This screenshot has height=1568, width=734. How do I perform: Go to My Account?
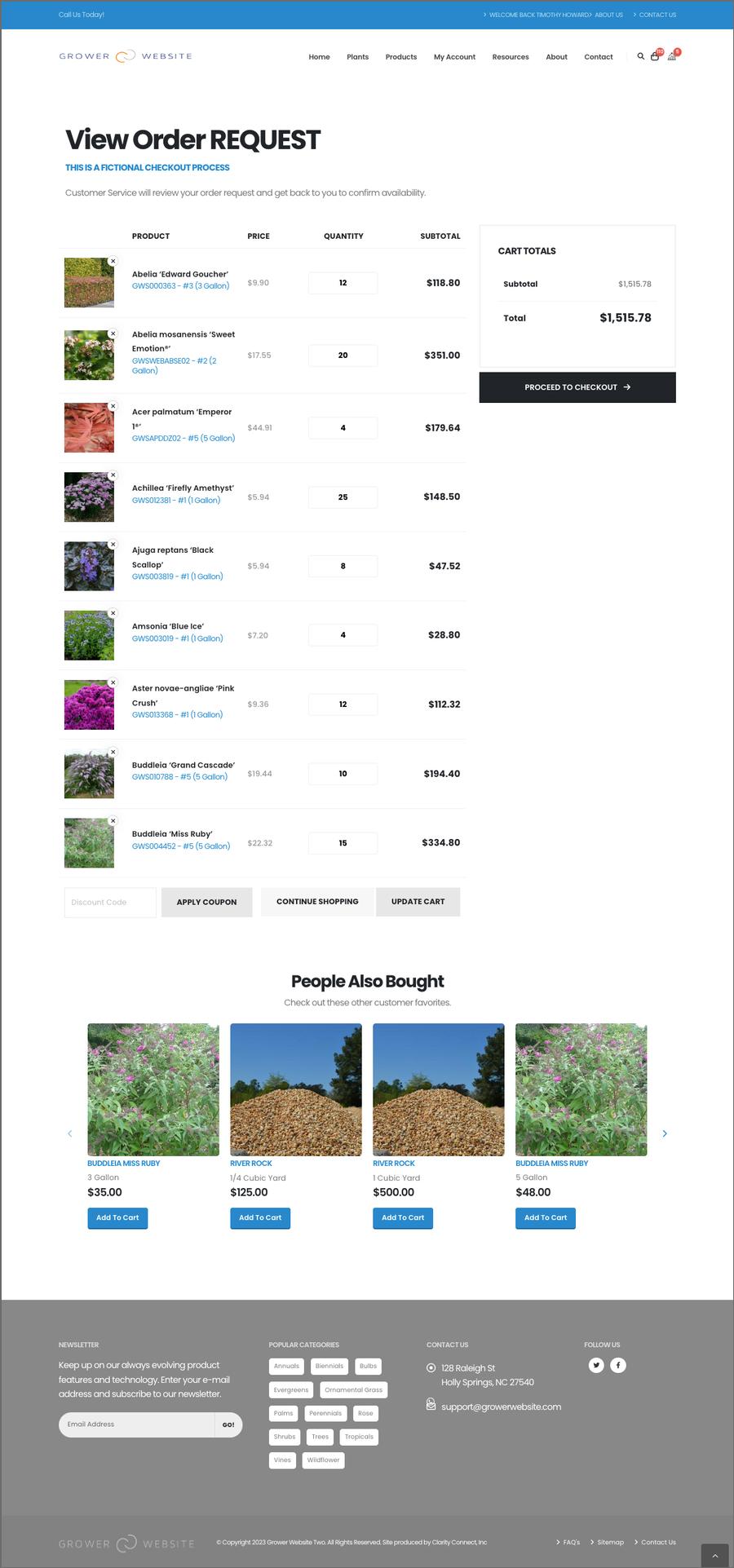(454, 57)
